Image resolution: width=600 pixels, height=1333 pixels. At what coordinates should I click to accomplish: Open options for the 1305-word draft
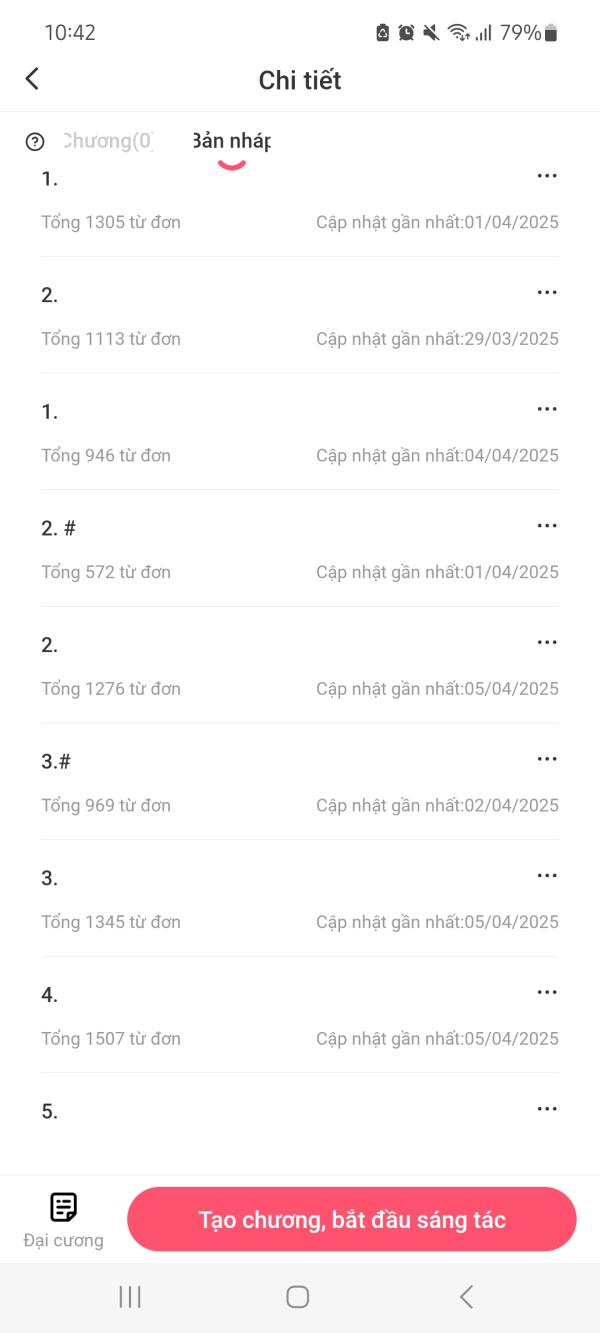coord(546,176)
